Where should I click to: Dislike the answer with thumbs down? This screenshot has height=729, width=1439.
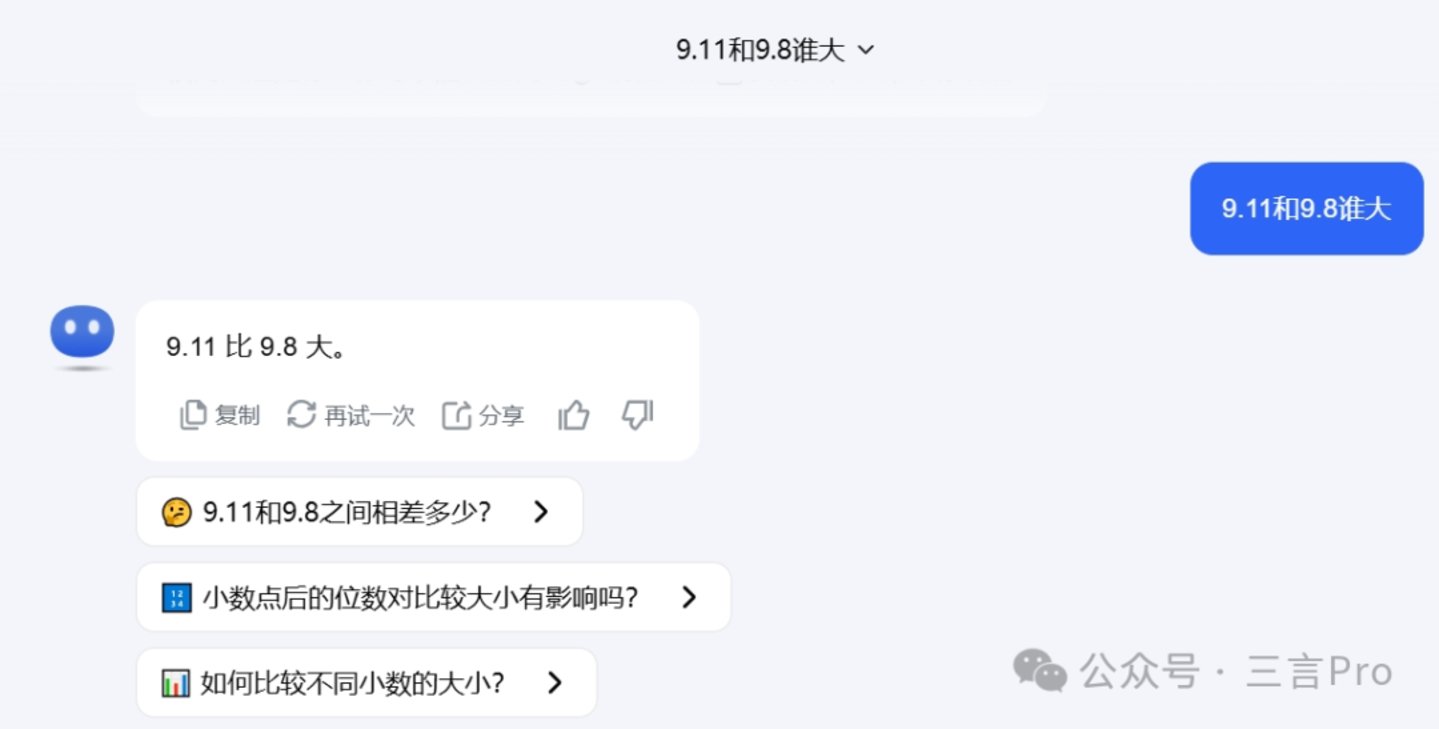tap(638, 415)
